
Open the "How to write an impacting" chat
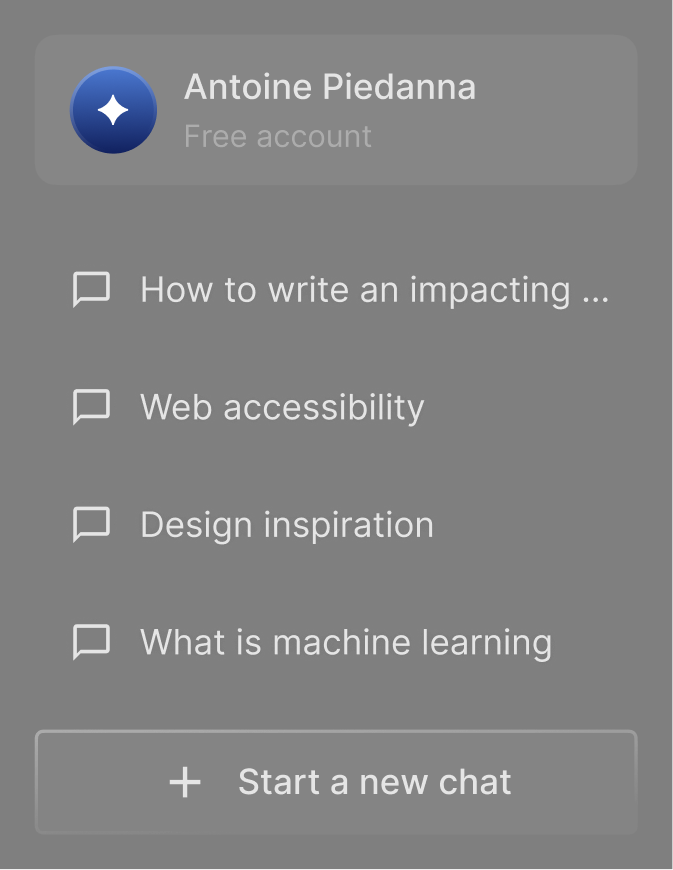pyautogui.click(x=340, y=290)
